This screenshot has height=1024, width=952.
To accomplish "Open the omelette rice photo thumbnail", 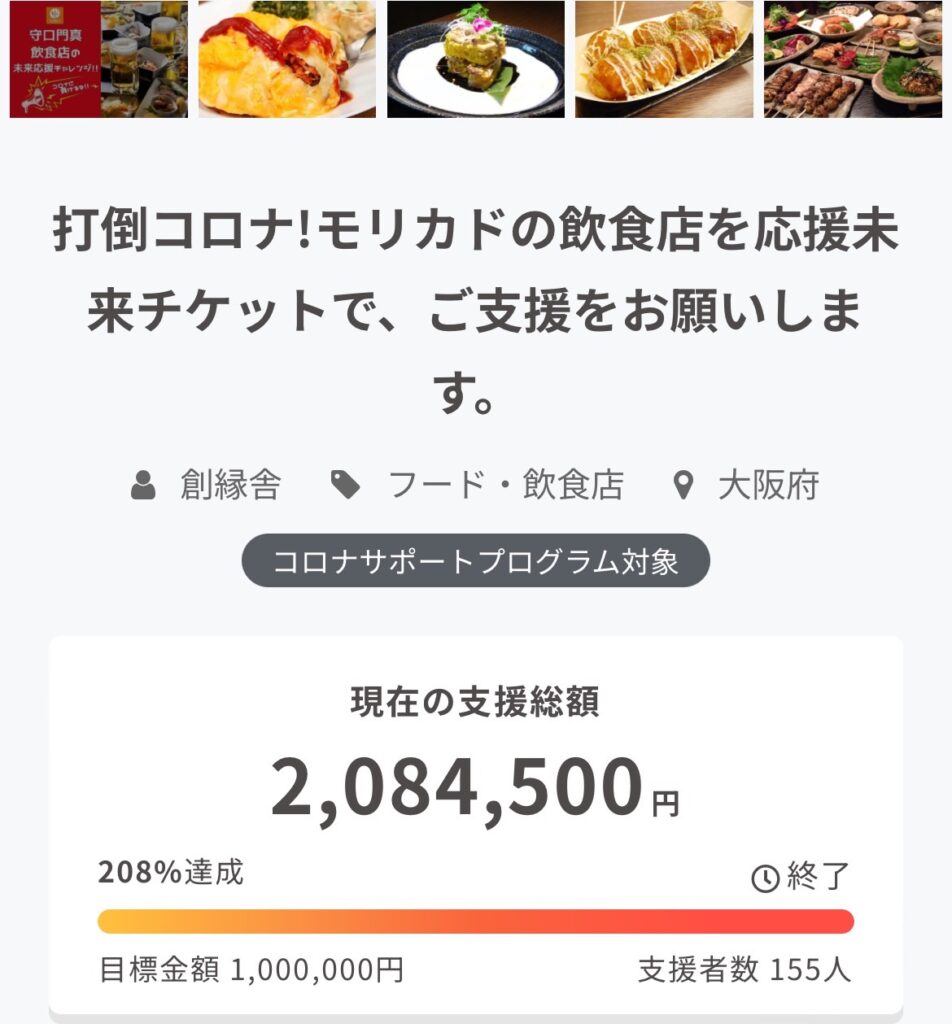I will click(x=287, y=59).
